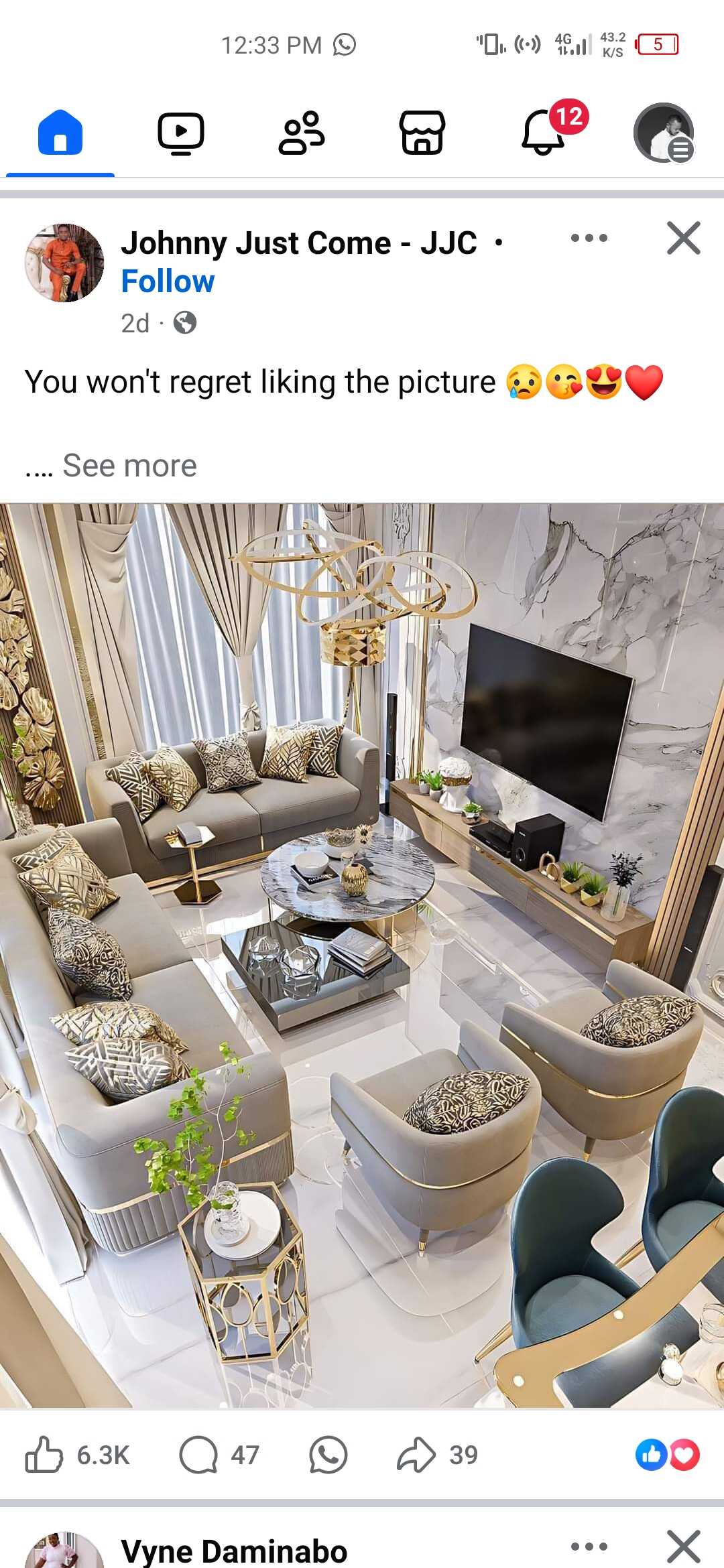The image size is (724, 1568).
Task: Expand post text with See more
Action: [129, 466]
